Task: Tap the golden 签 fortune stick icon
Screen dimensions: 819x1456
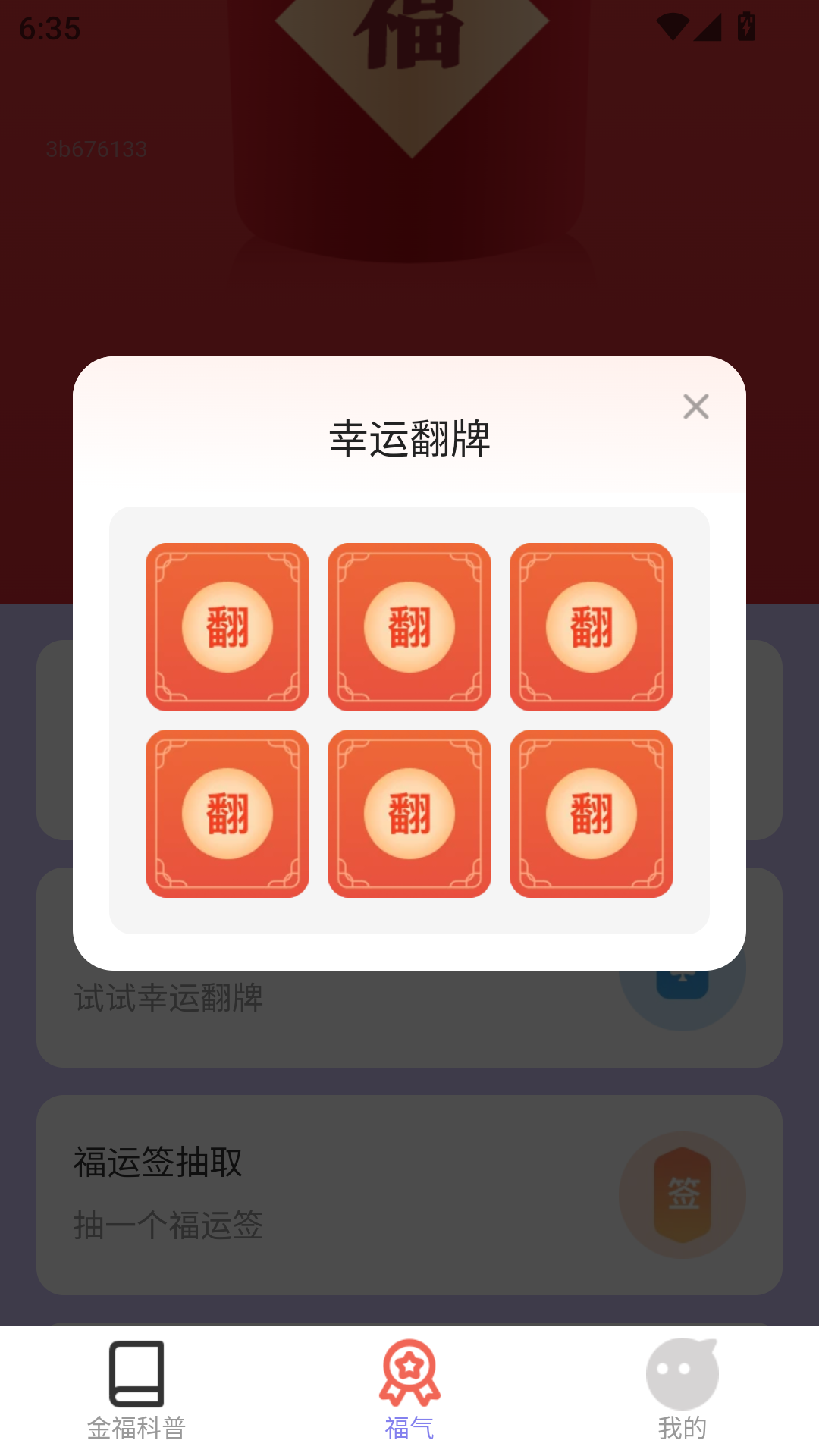Action: [x=683, y=1194]
